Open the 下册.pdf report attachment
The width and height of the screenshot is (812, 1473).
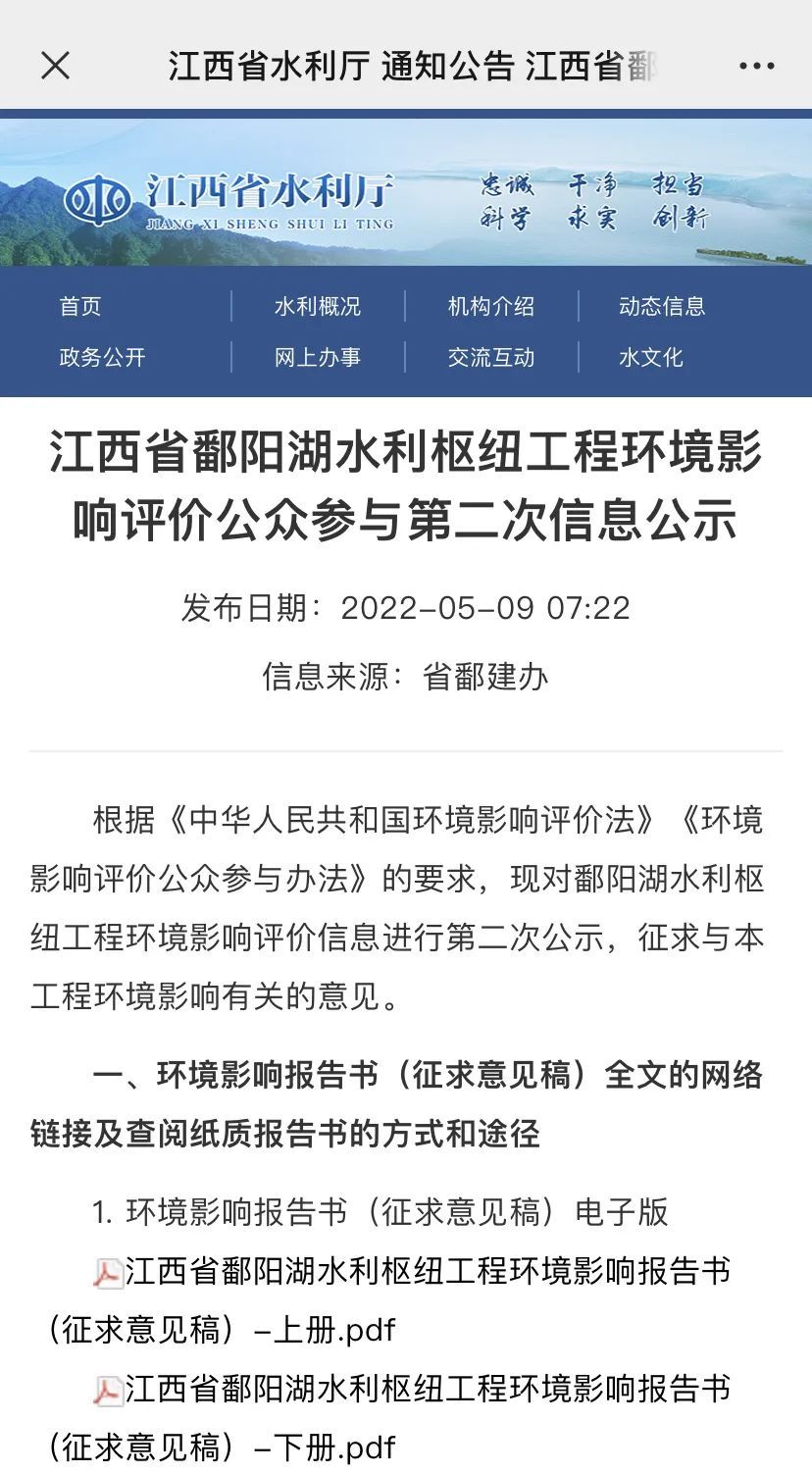(412, 1391)
